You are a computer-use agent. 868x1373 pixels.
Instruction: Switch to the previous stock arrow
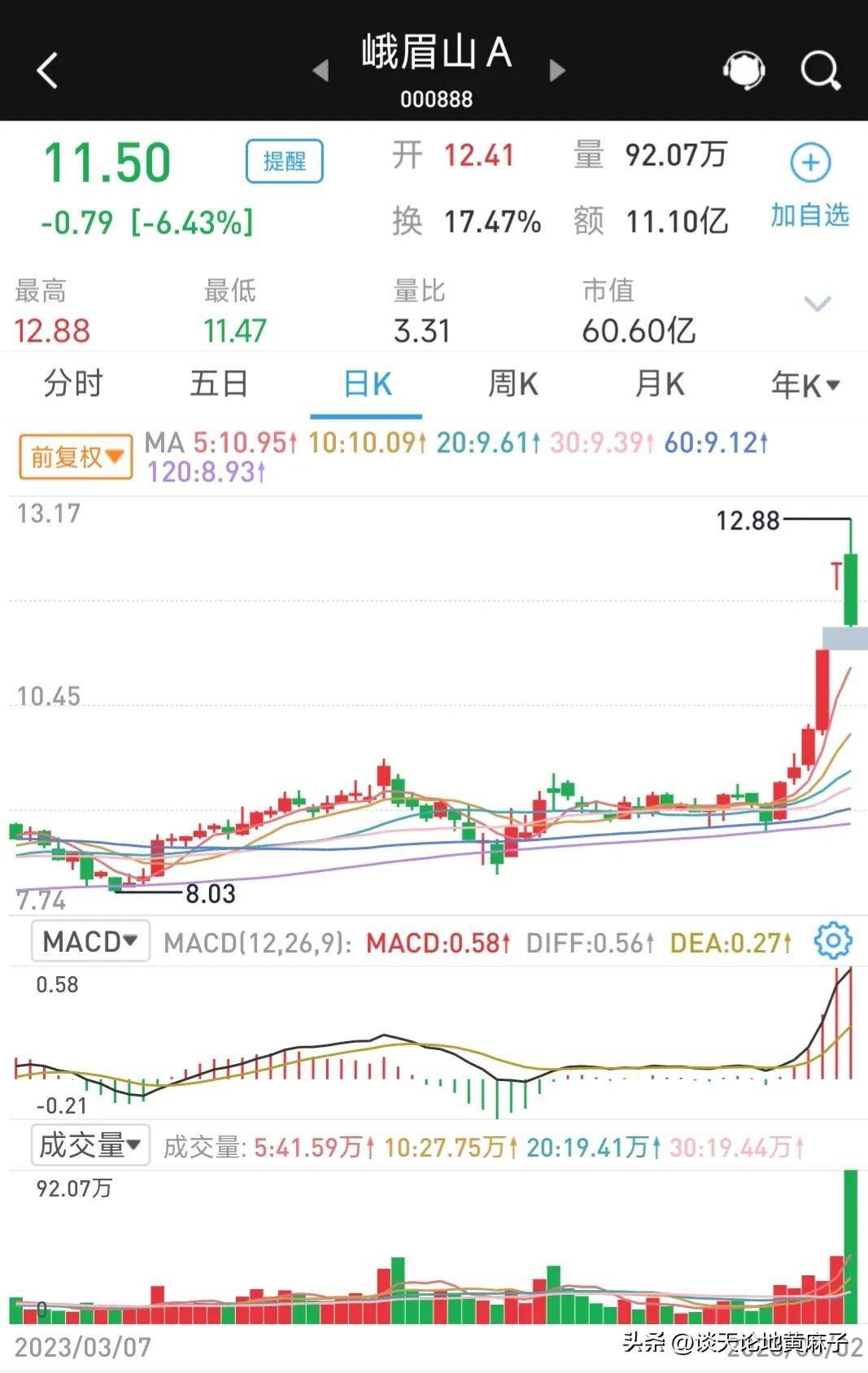point(321,71)
